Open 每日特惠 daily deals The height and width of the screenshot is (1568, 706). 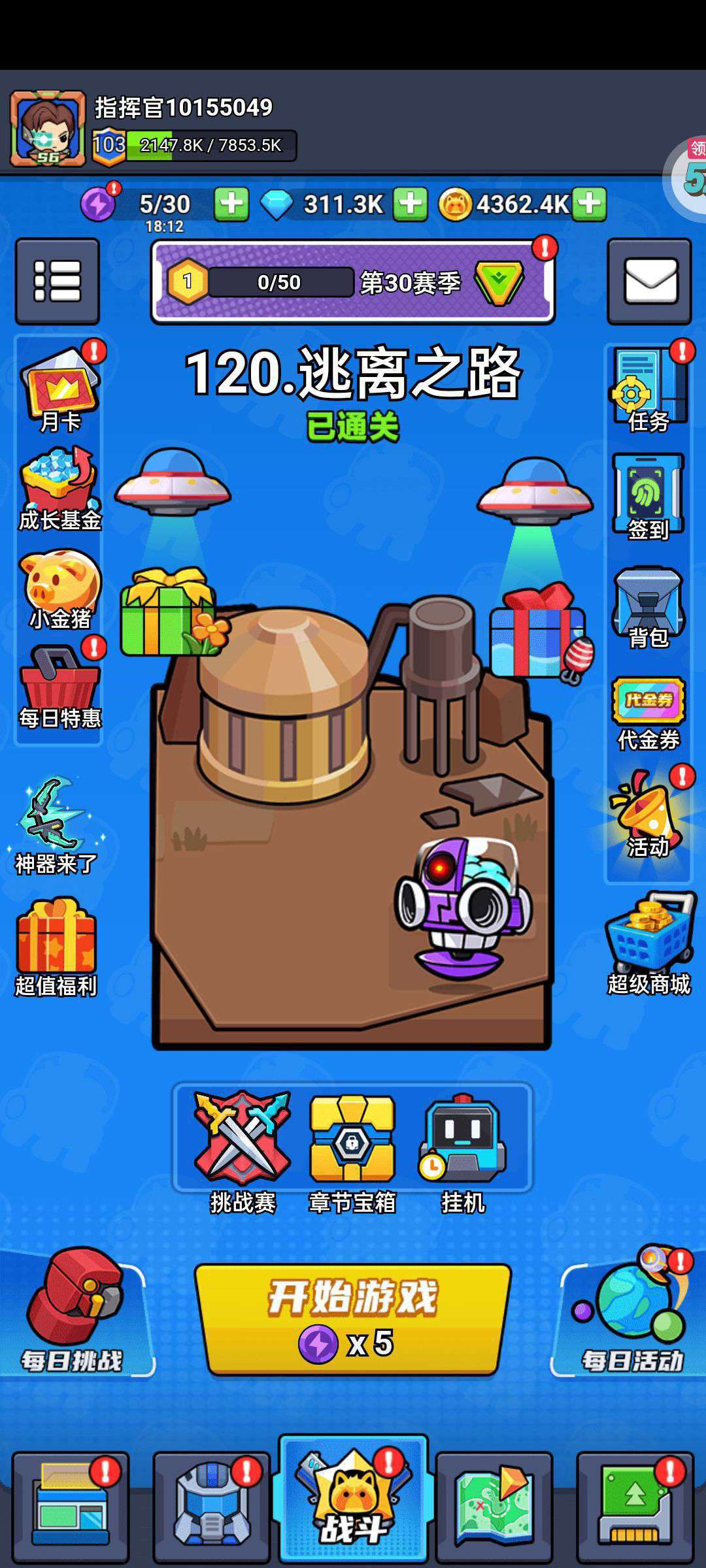point(59,687)
